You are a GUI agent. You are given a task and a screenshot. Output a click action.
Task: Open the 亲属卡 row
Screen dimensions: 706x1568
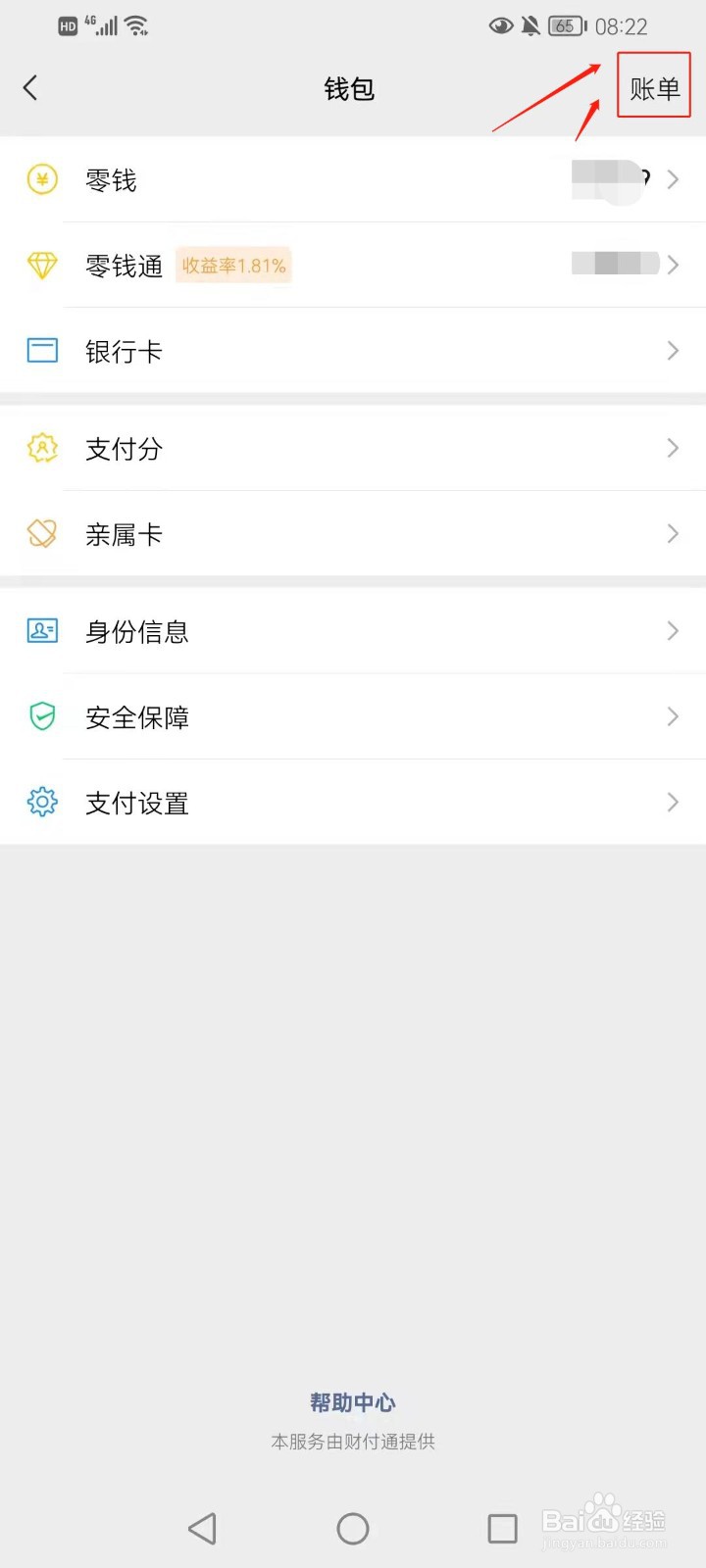point(353,534)
